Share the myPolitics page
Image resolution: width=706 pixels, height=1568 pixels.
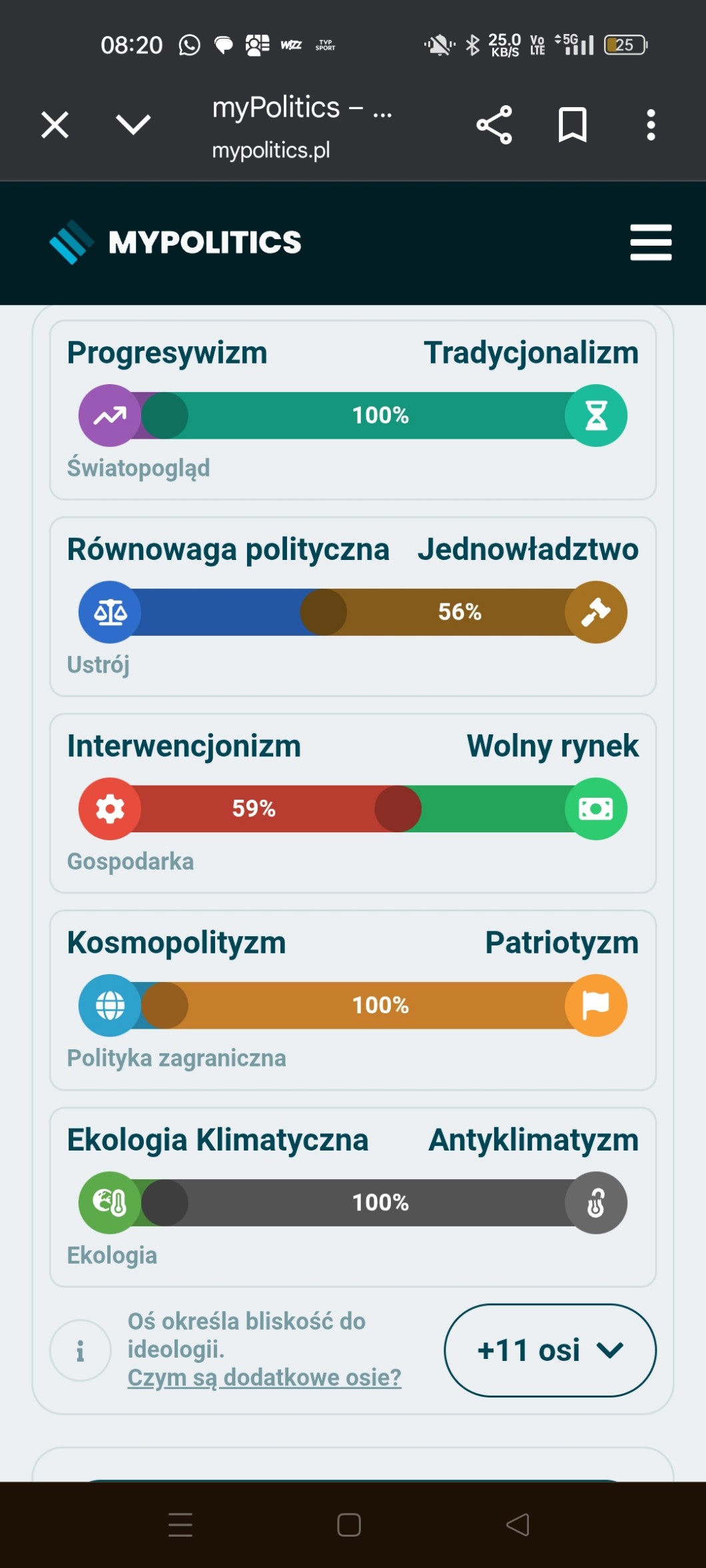[494, 125]
